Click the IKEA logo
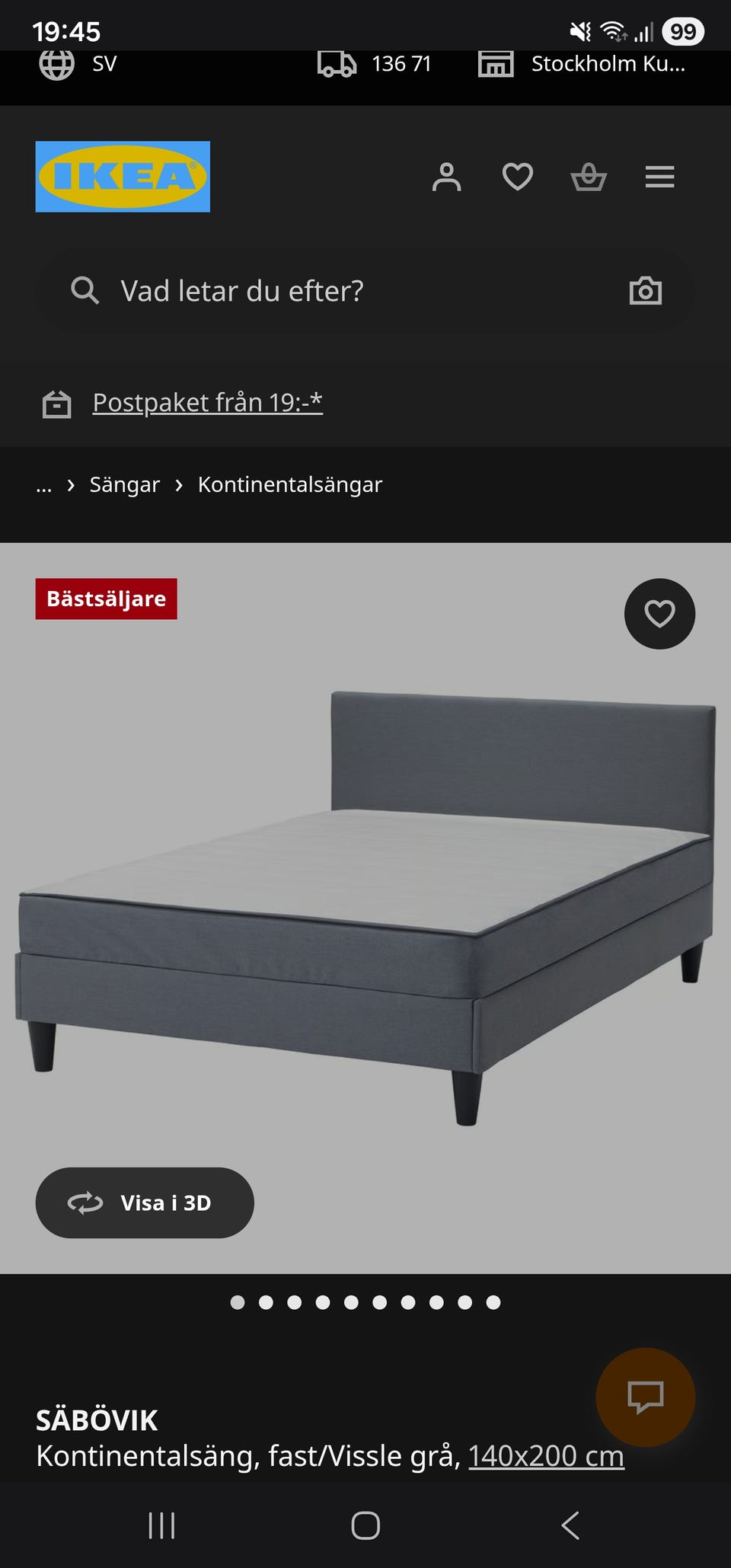 (122, 177)
